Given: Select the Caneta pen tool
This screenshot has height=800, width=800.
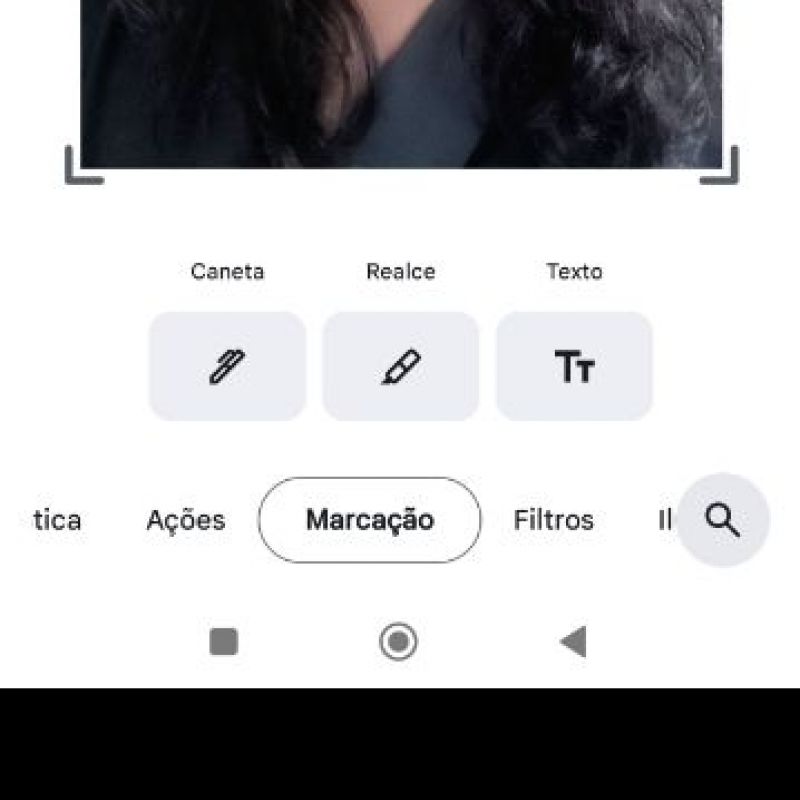Looking at the screenshot, I should pos(228,366).
